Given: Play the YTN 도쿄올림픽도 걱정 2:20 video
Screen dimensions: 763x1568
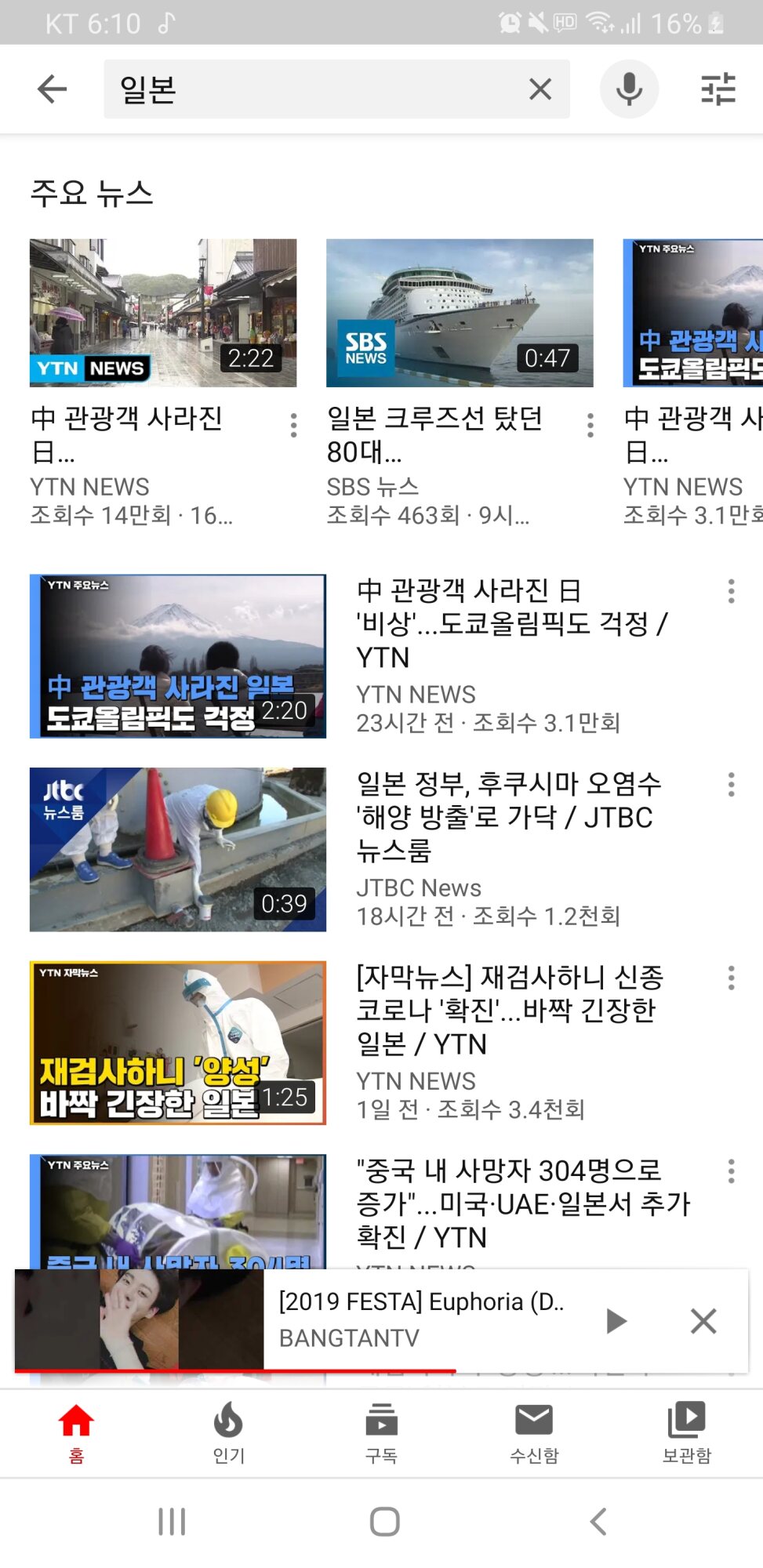Looking at the screenshot, I should point(178,656).
